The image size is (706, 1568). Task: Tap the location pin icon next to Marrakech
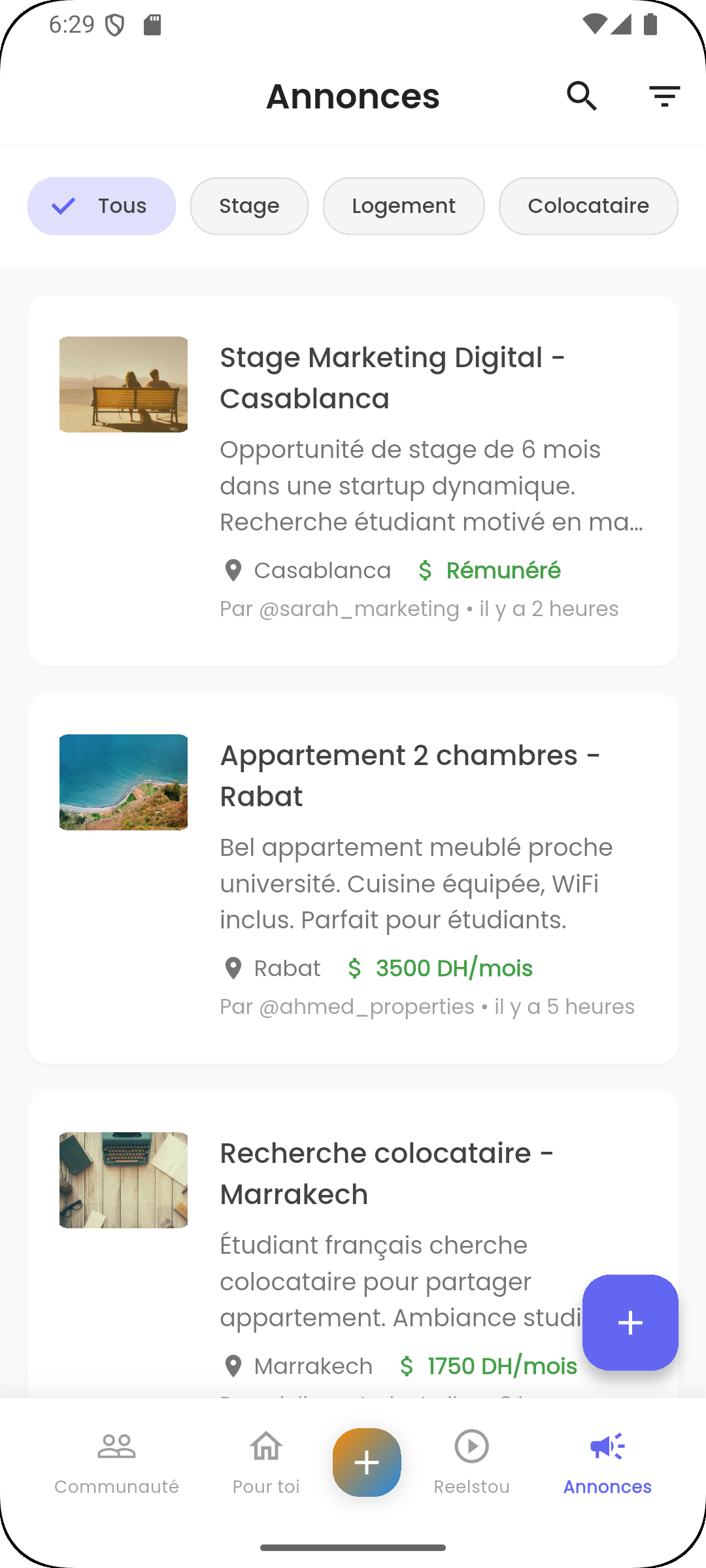pos(232,1365)
